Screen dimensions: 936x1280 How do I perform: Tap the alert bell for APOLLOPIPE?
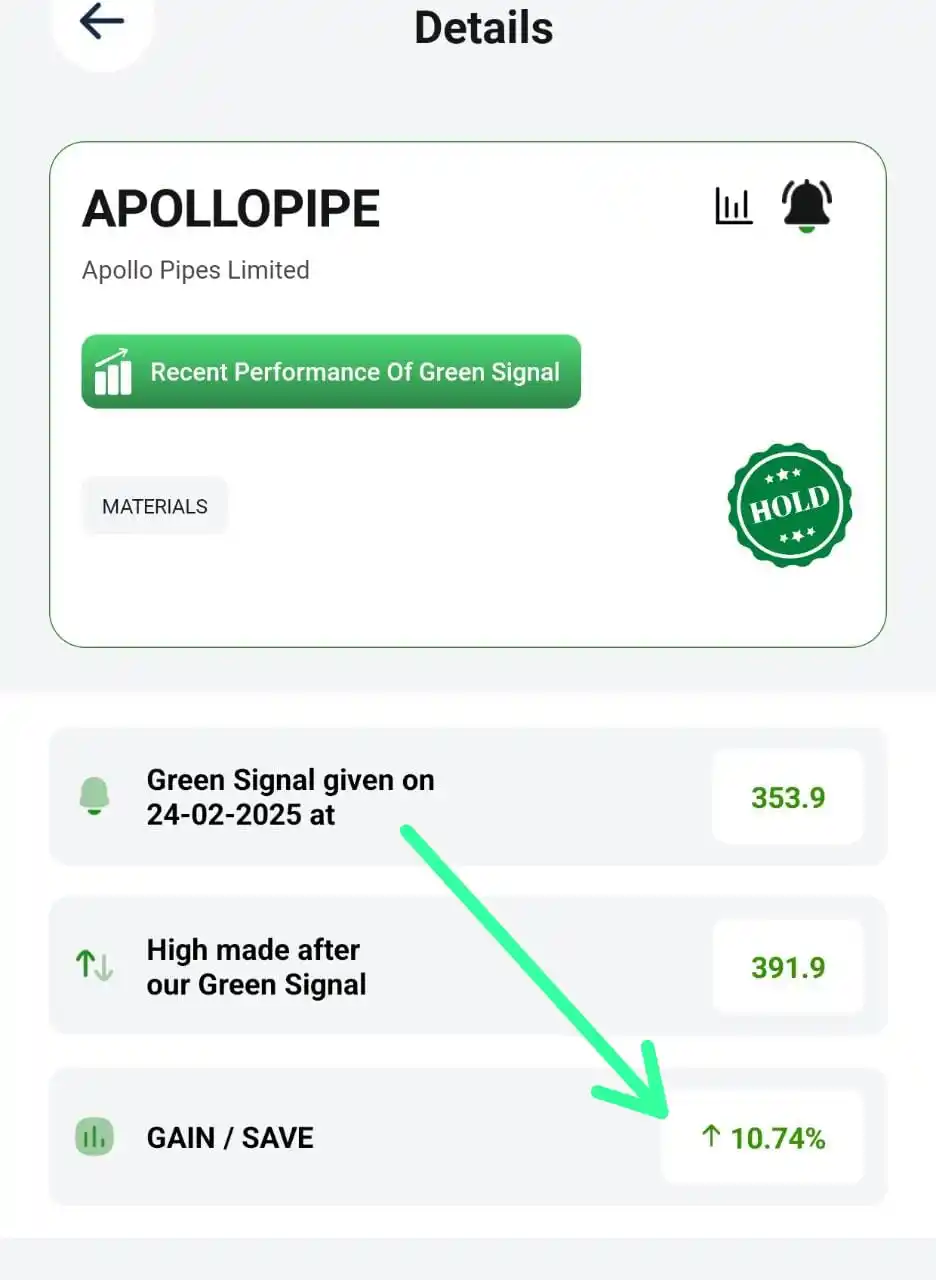tap(806, 206)
